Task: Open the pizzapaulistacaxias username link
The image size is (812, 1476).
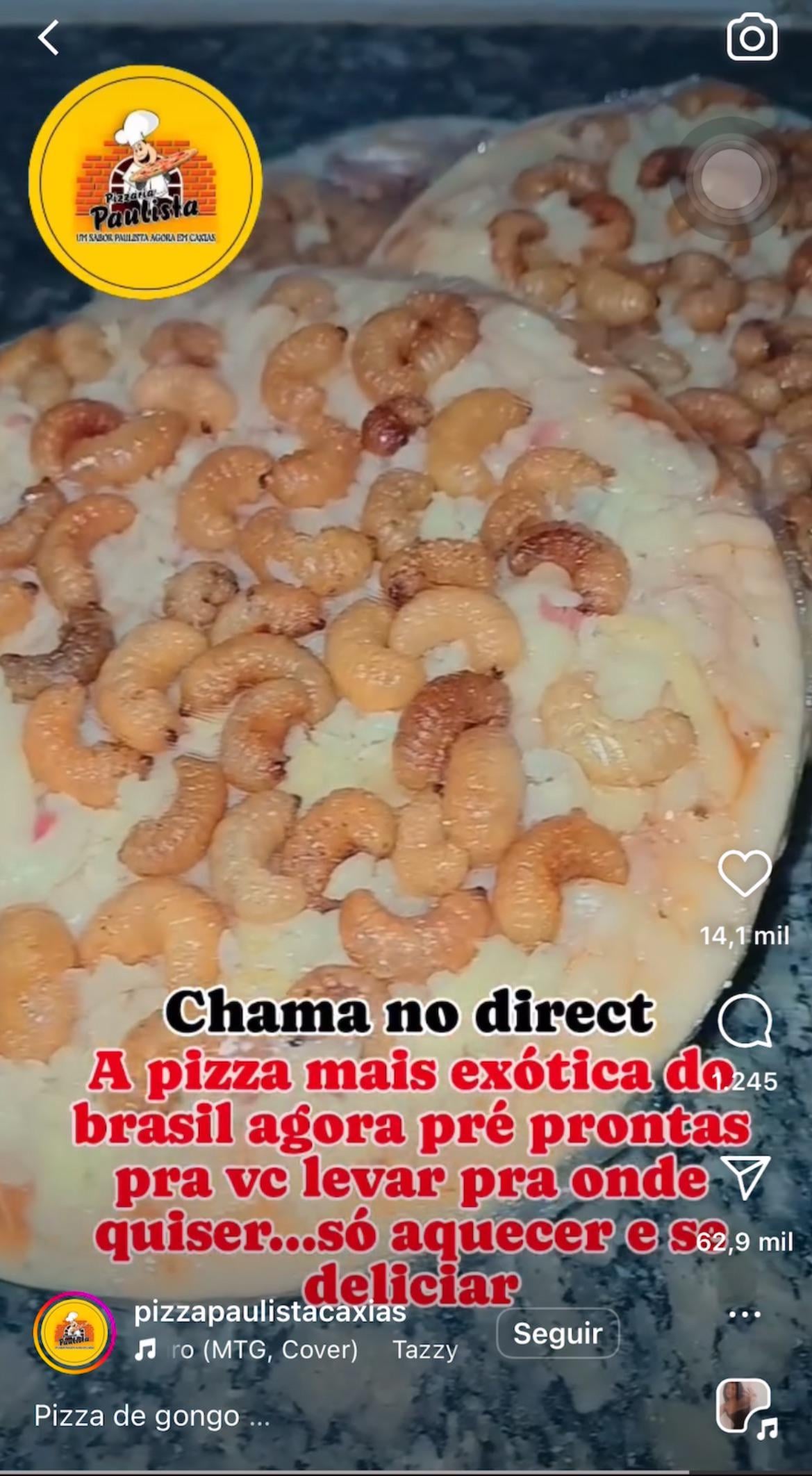Action: tap(270, 1312)
